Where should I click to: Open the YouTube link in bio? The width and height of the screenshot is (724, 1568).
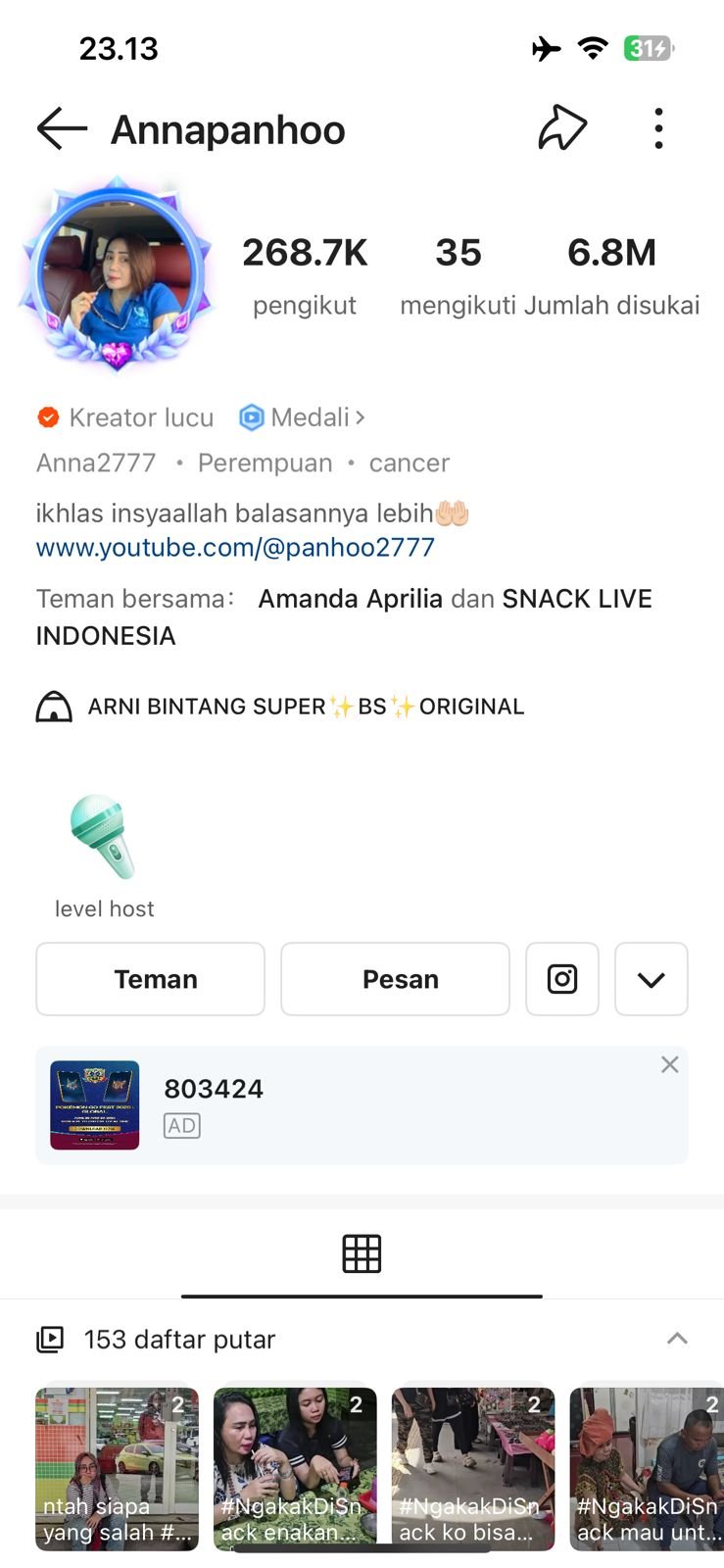click(235, 547)
